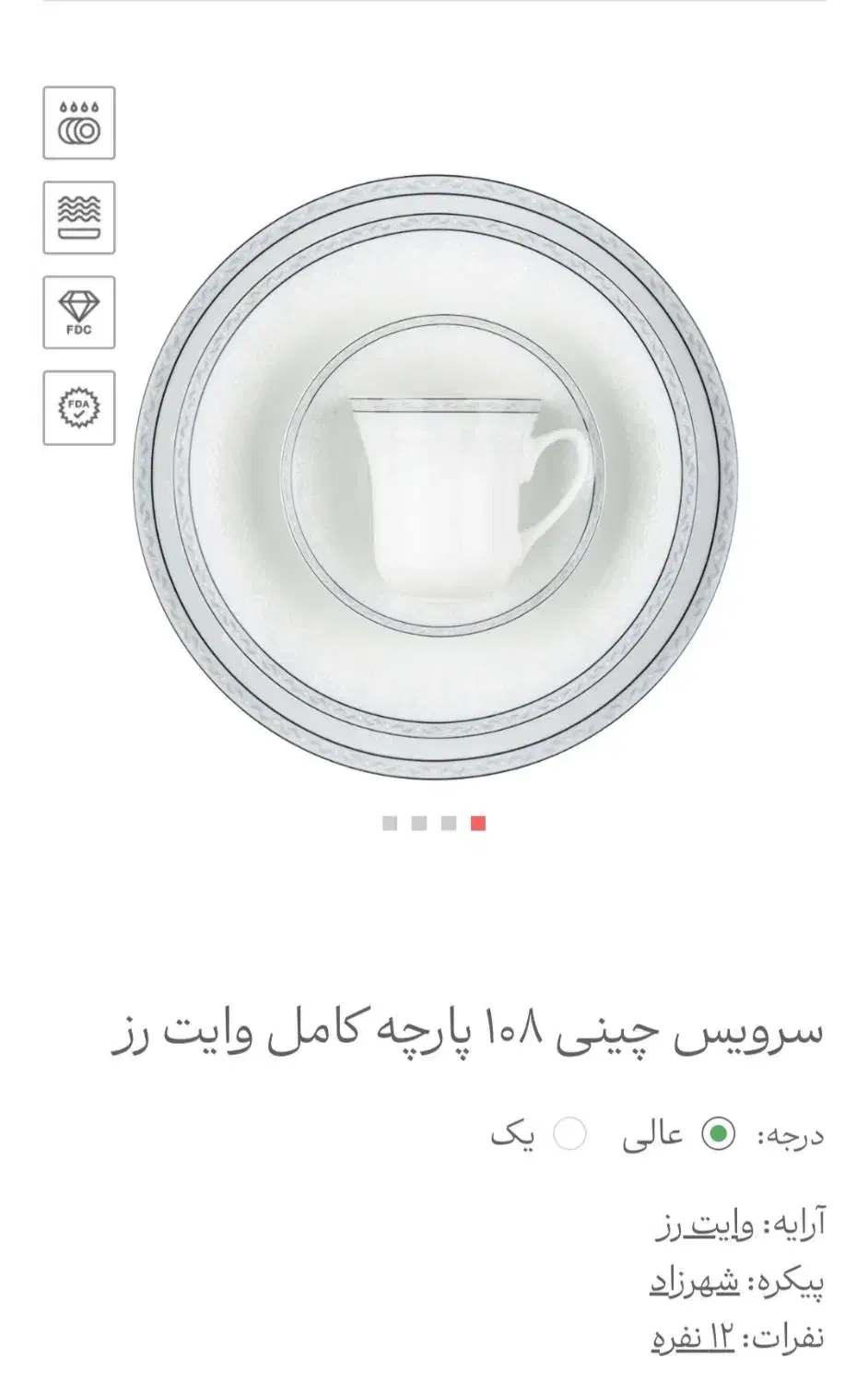Screen dimensions: 868x1382
Task: Open the وایت رز design link
Action: [705, 1226]
